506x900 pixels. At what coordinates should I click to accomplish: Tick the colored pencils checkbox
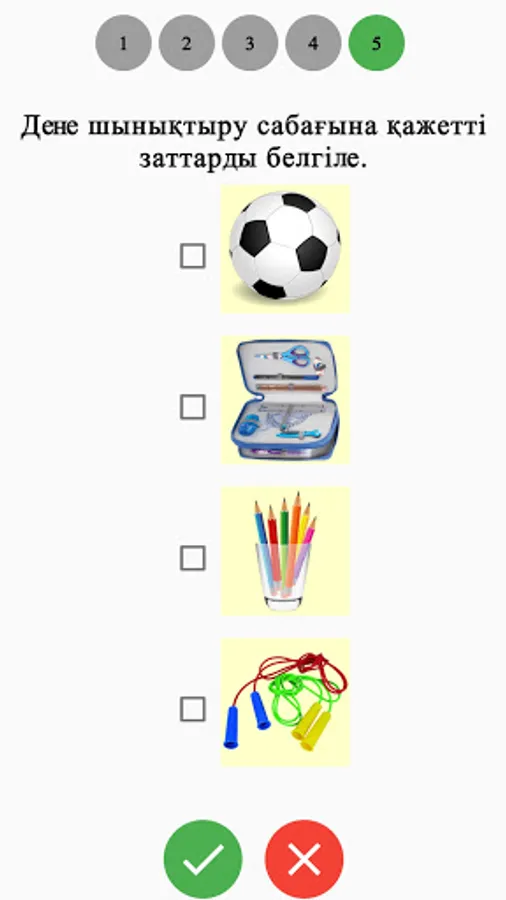click(x=193, y=558)
